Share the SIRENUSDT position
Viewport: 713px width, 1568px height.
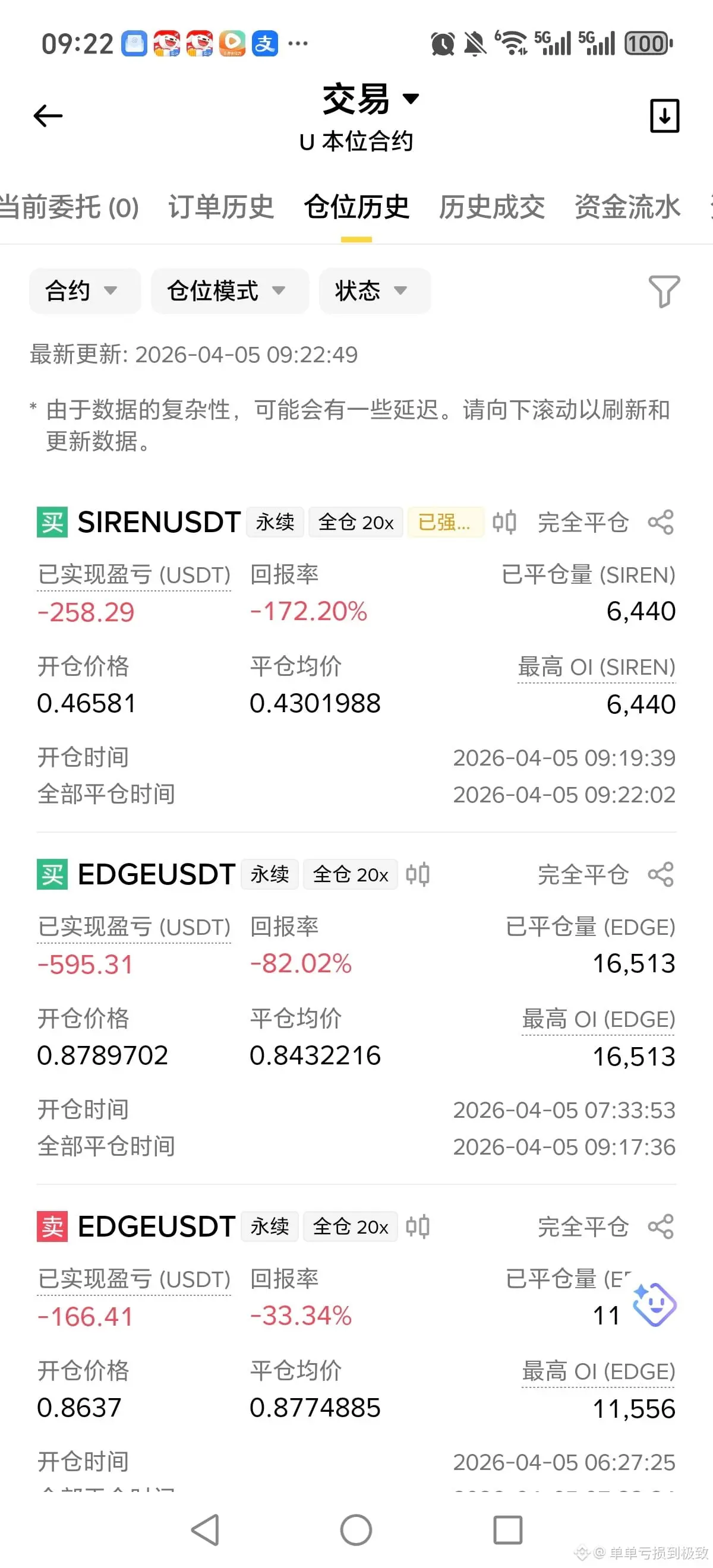click(661, 522)
